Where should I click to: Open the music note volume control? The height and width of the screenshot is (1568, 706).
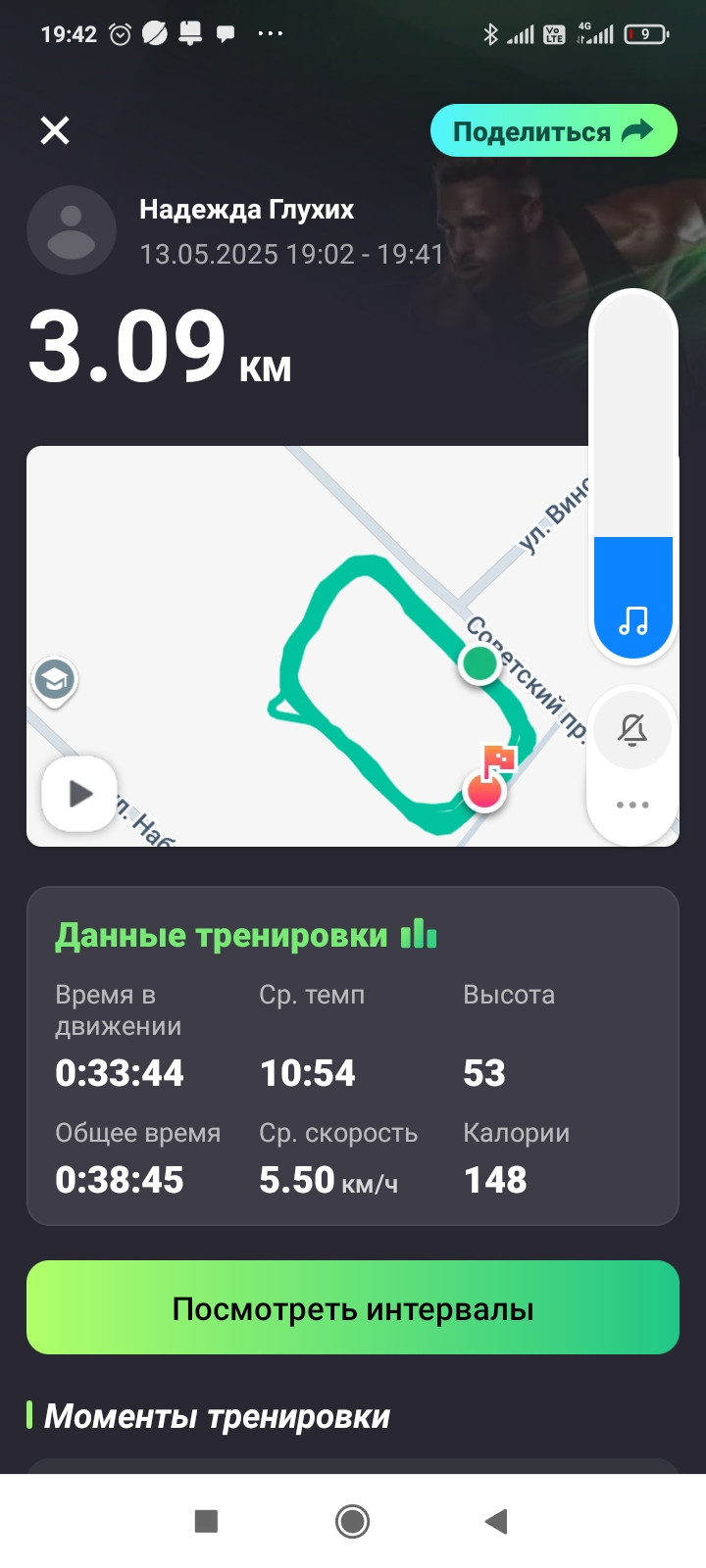click(632, 619)
